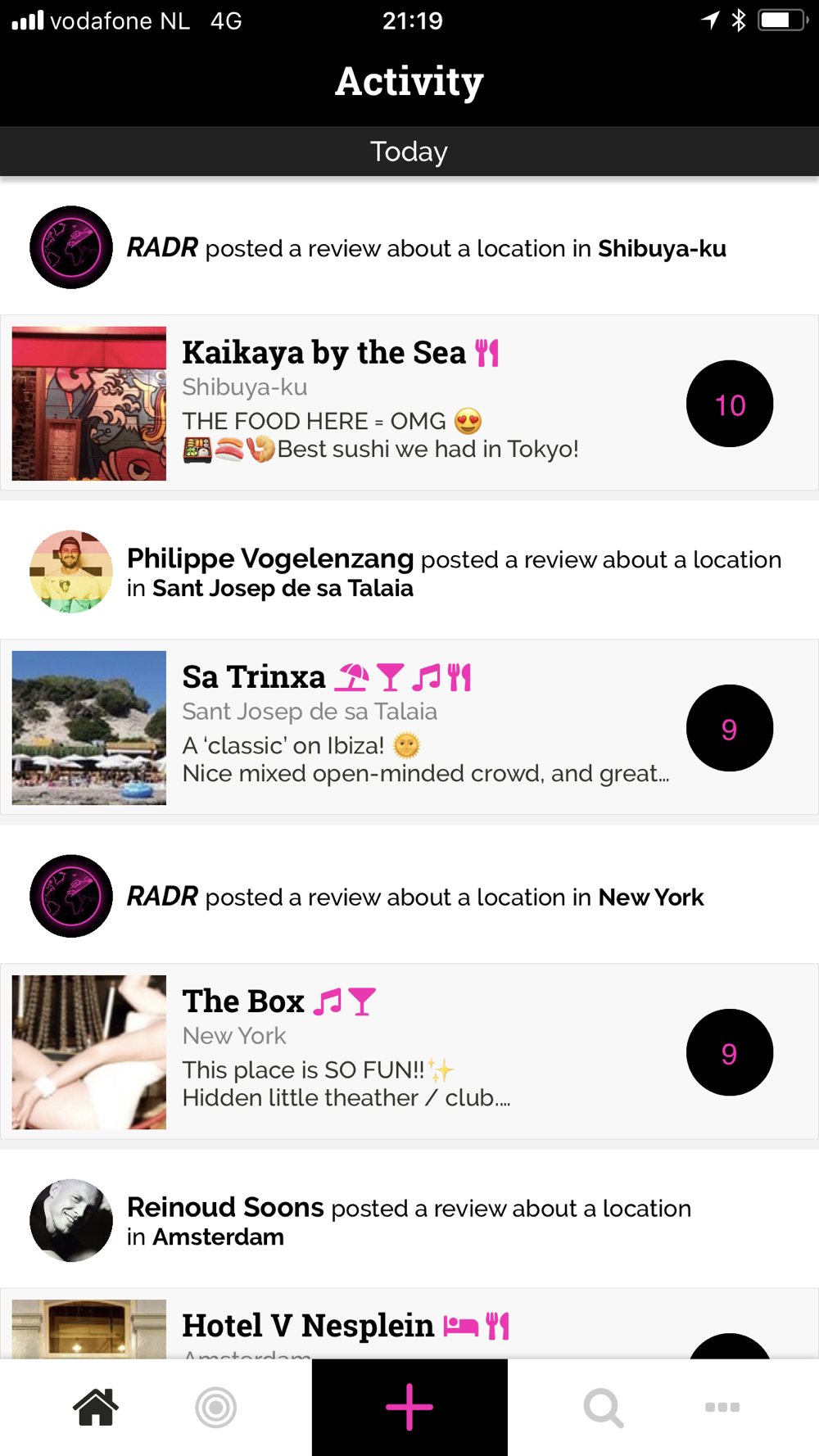Open the search tab
The image size is (819, 1456).
[604, 1407]
